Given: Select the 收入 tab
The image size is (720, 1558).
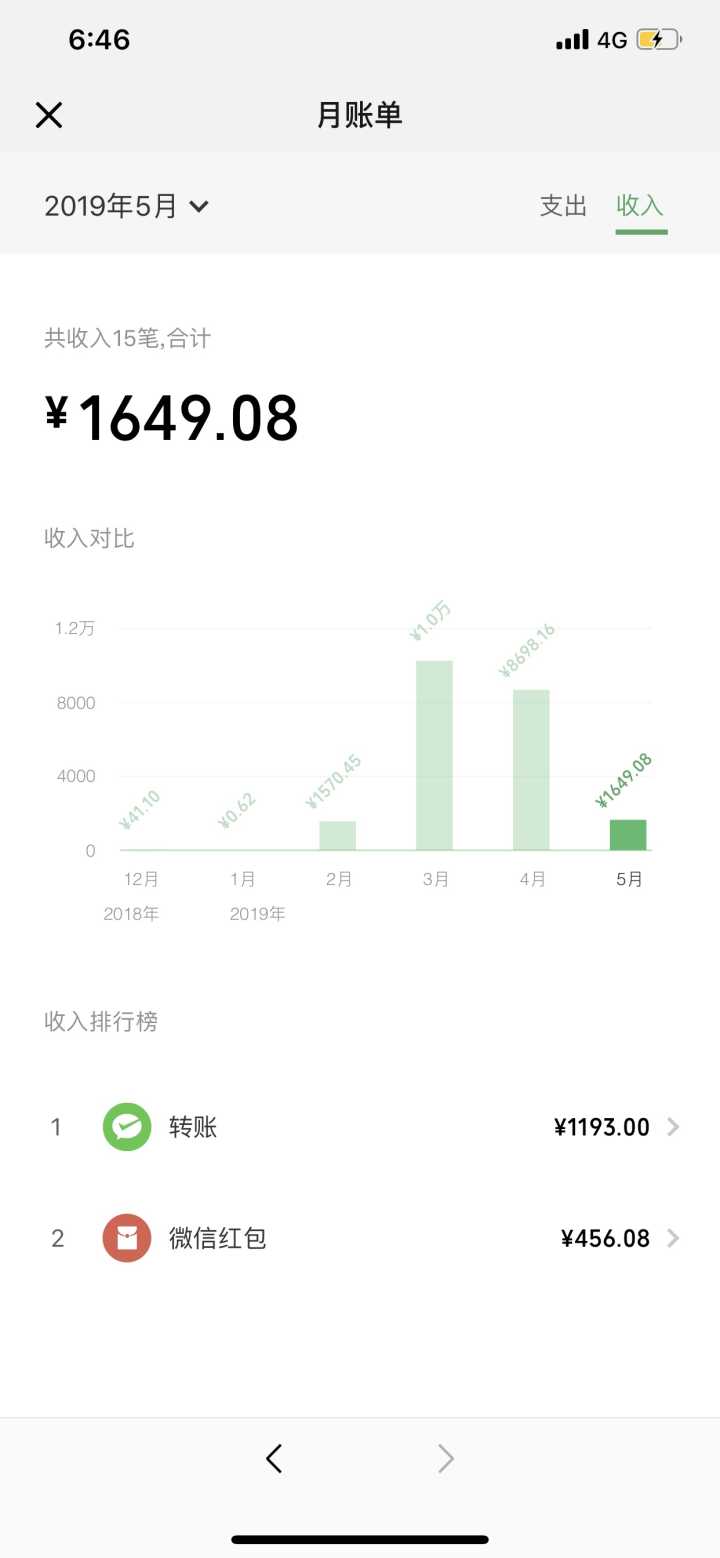Looking at the screenshot, I should coord(640,206).
